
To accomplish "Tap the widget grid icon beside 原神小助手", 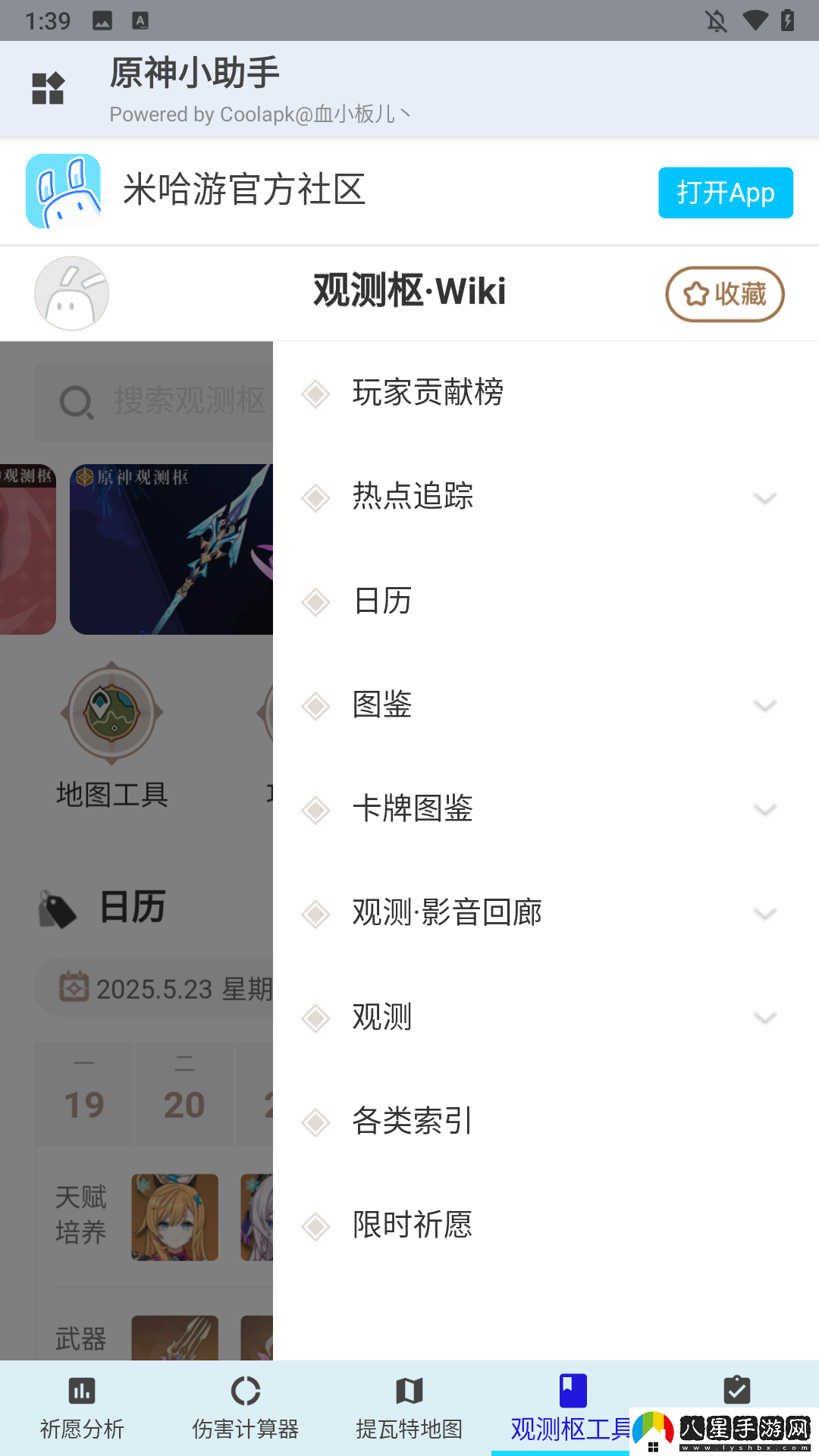I will pos(48,88).
